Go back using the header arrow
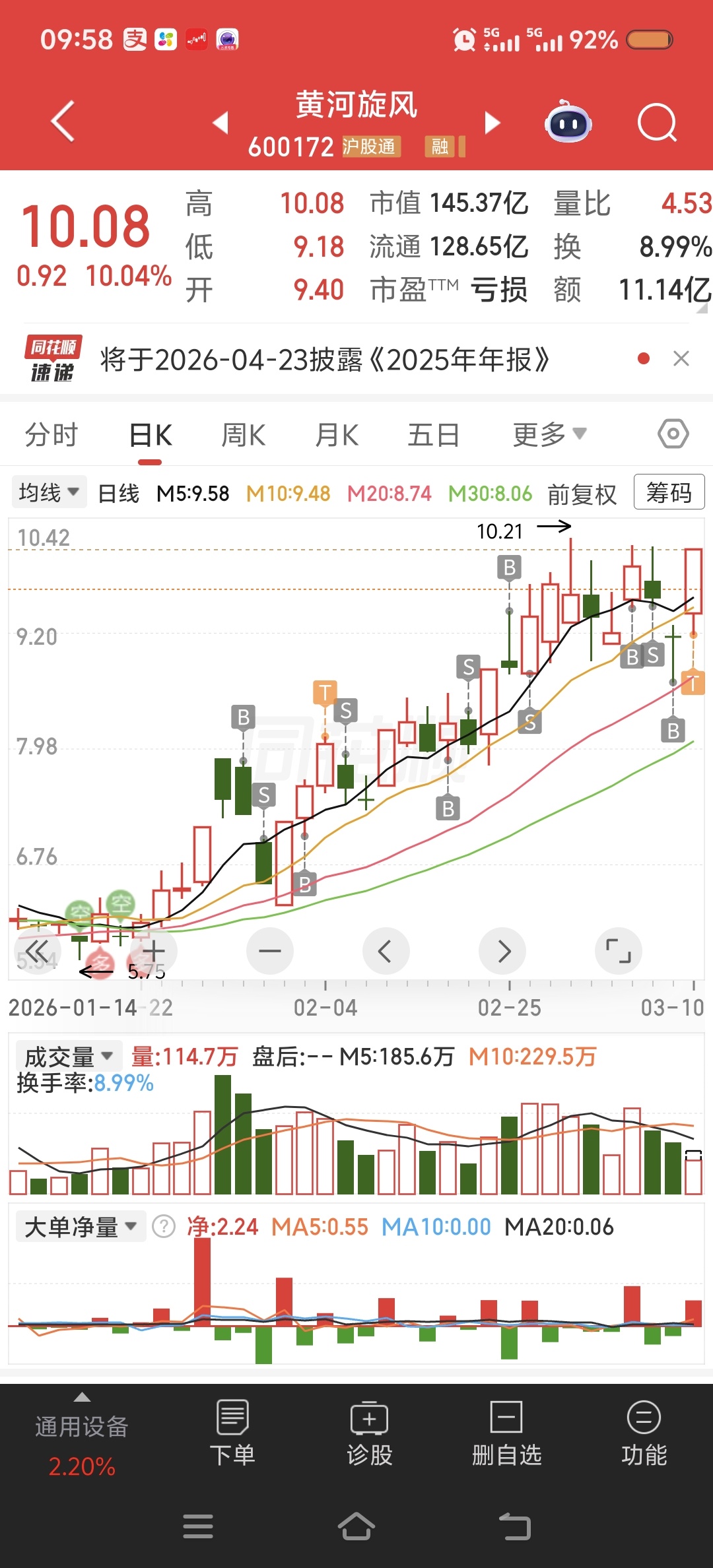 click(x=63, y=121)
